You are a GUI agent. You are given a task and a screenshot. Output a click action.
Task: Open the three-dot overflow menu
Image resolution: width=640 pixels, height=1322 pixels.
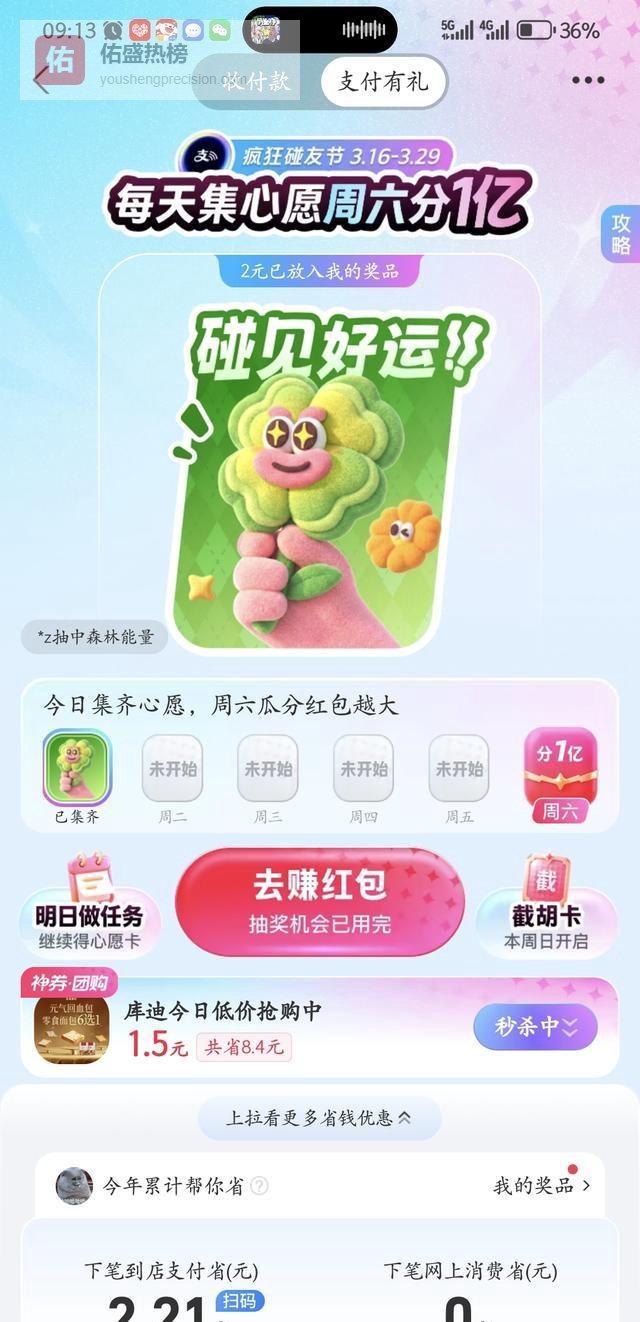tap(588, 81)
